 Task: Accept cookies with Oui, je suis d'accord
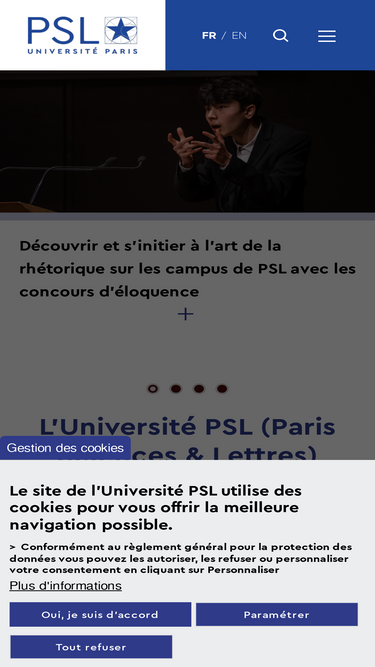click(x=100, y=614)
